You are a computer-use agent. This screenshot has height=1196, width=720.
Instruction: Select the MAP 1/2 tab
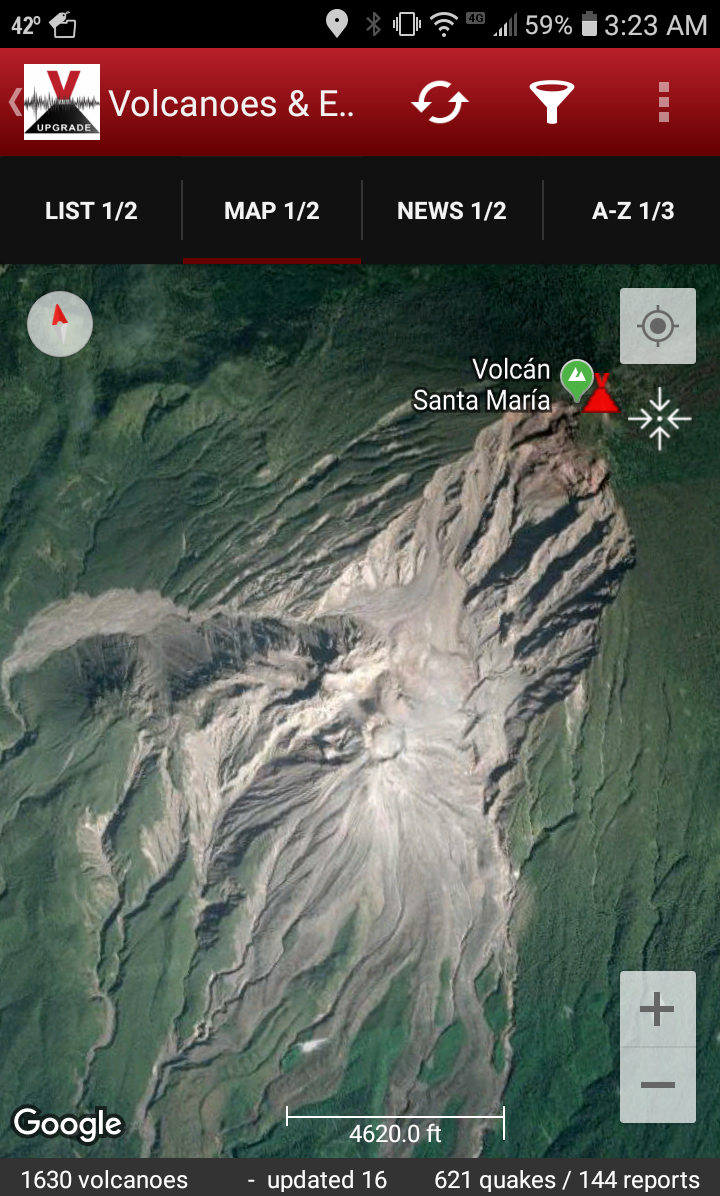click(272, 211)
